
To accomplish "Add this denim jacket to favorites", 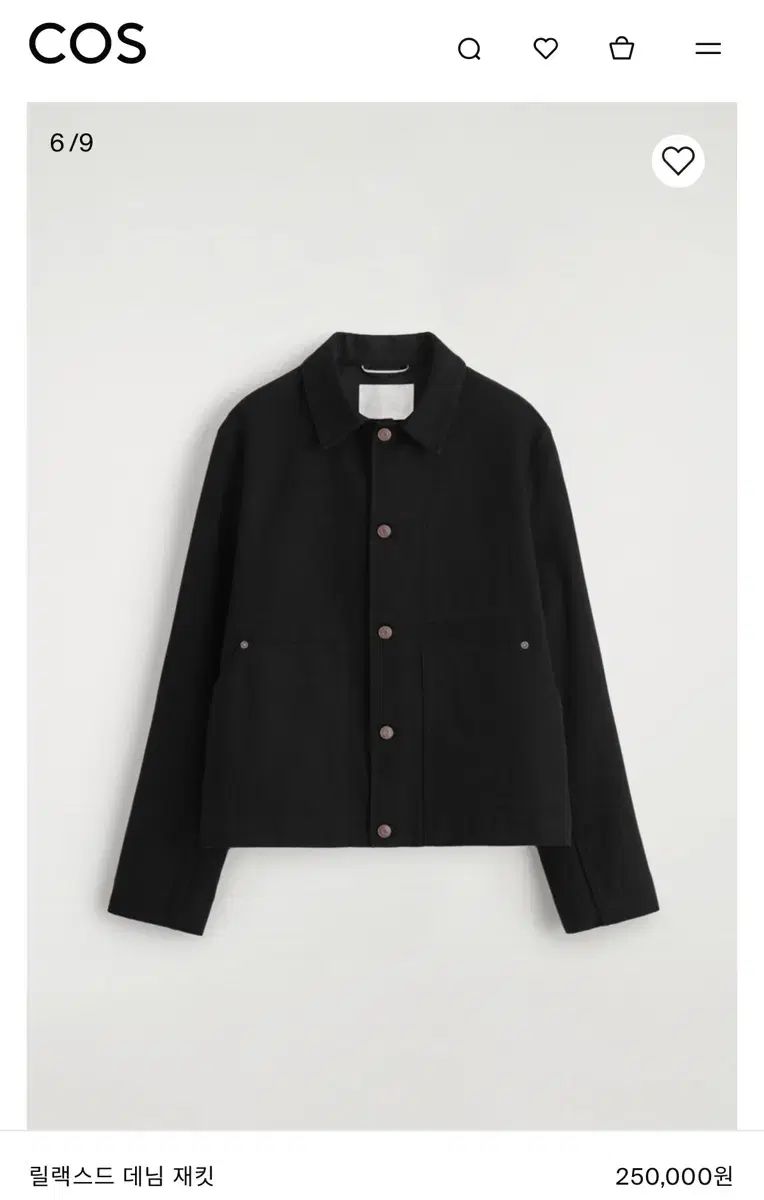I will (678, 161).
